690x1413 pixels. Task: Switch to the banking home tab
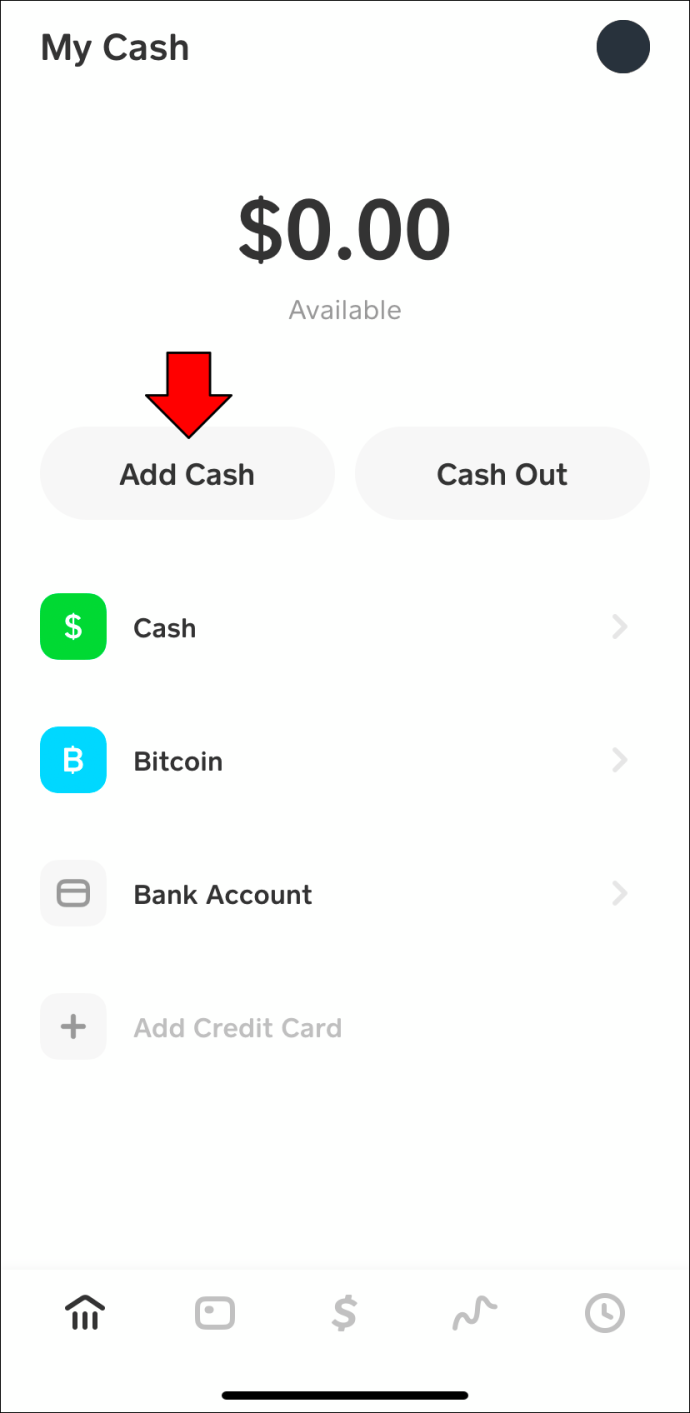(85, 1313)
